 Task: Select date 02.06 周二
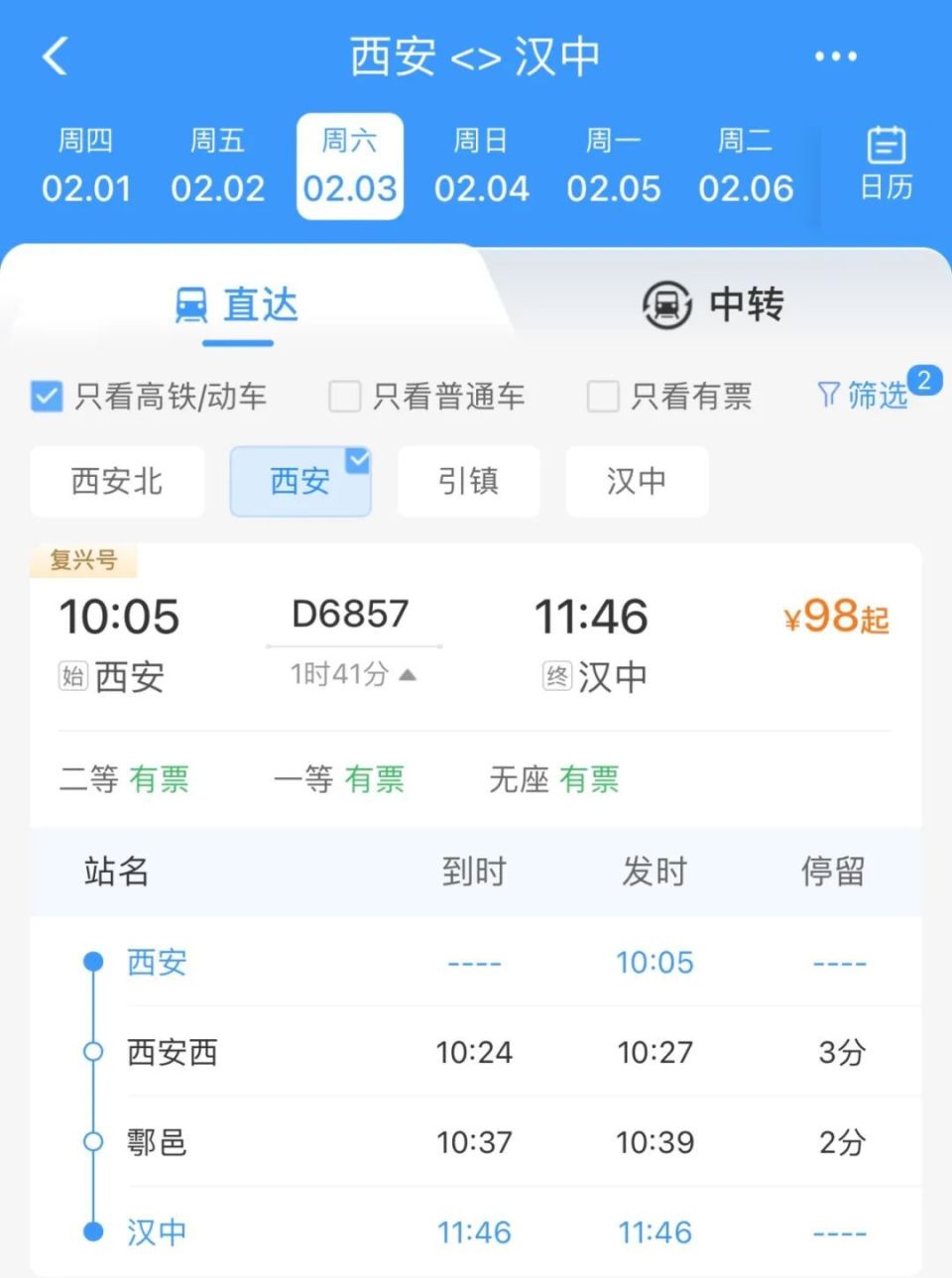pos(748,167)
